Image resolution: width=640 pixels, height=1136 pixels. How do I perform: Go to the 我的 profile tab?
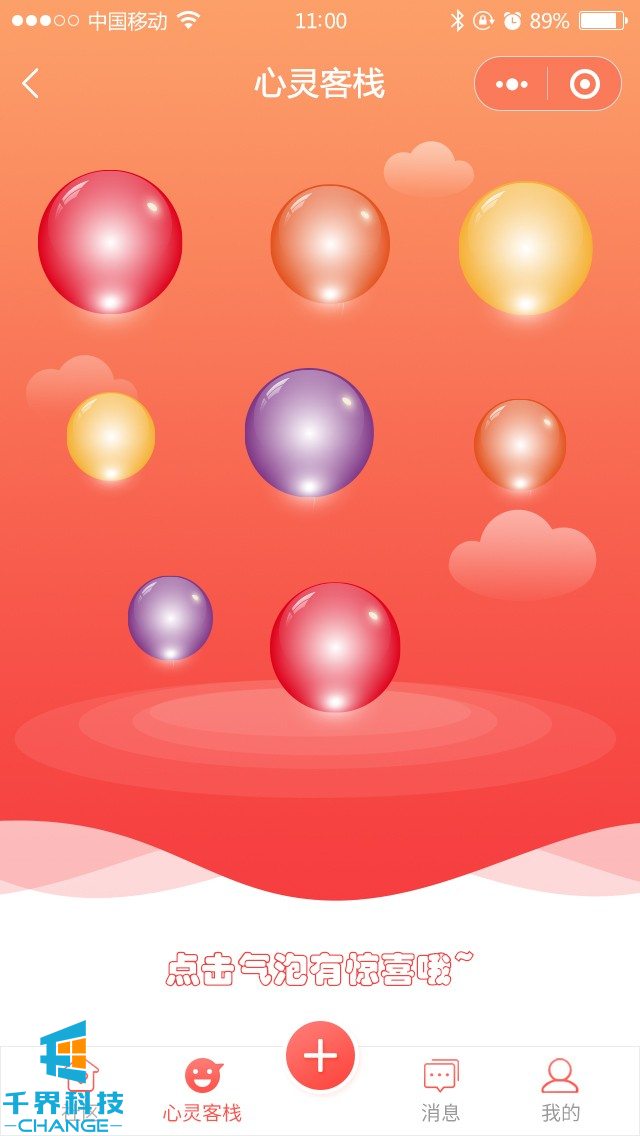[560, 1090]
